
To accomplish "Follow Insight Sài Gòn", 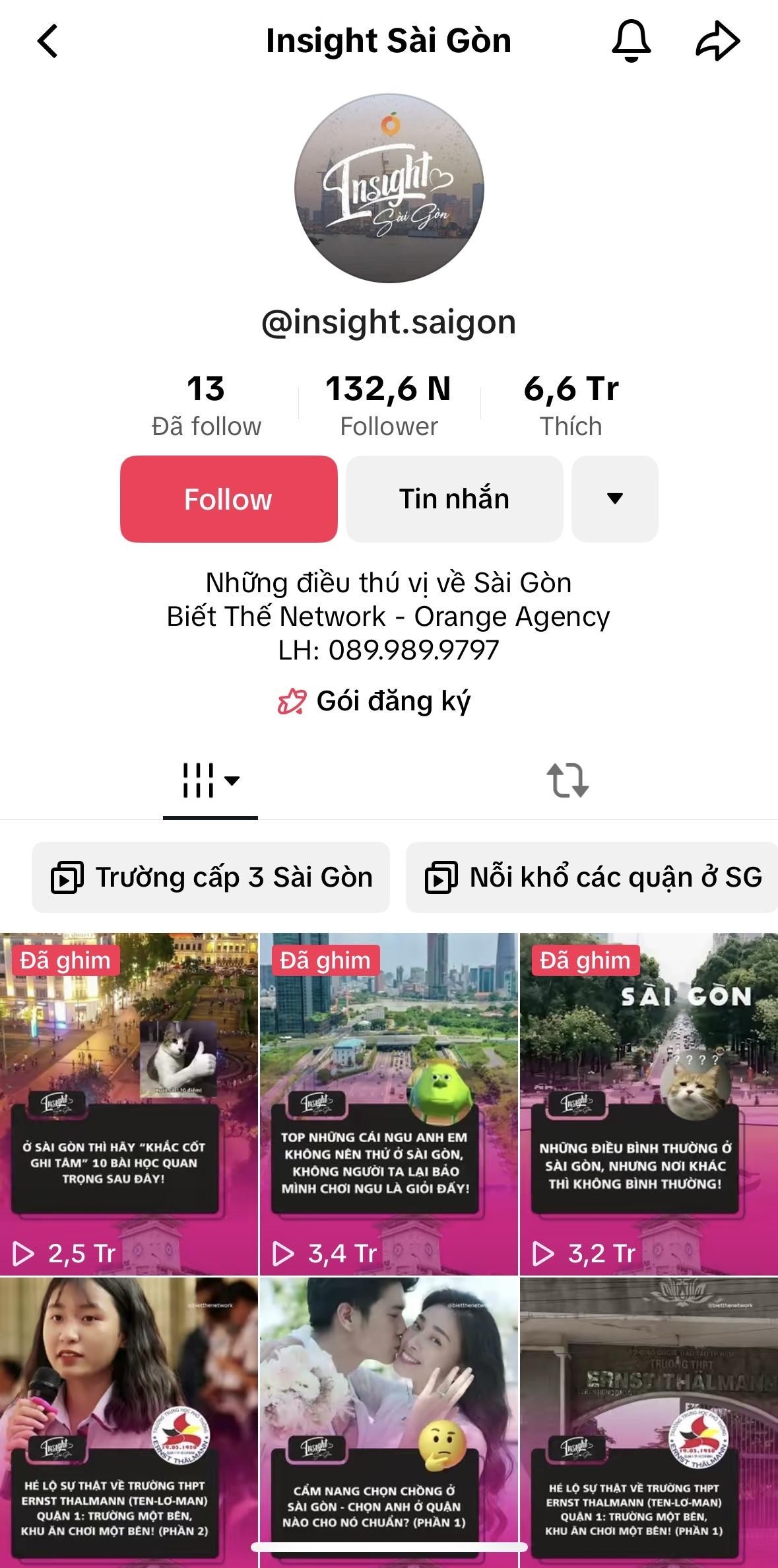I will [x=228, y=499].
